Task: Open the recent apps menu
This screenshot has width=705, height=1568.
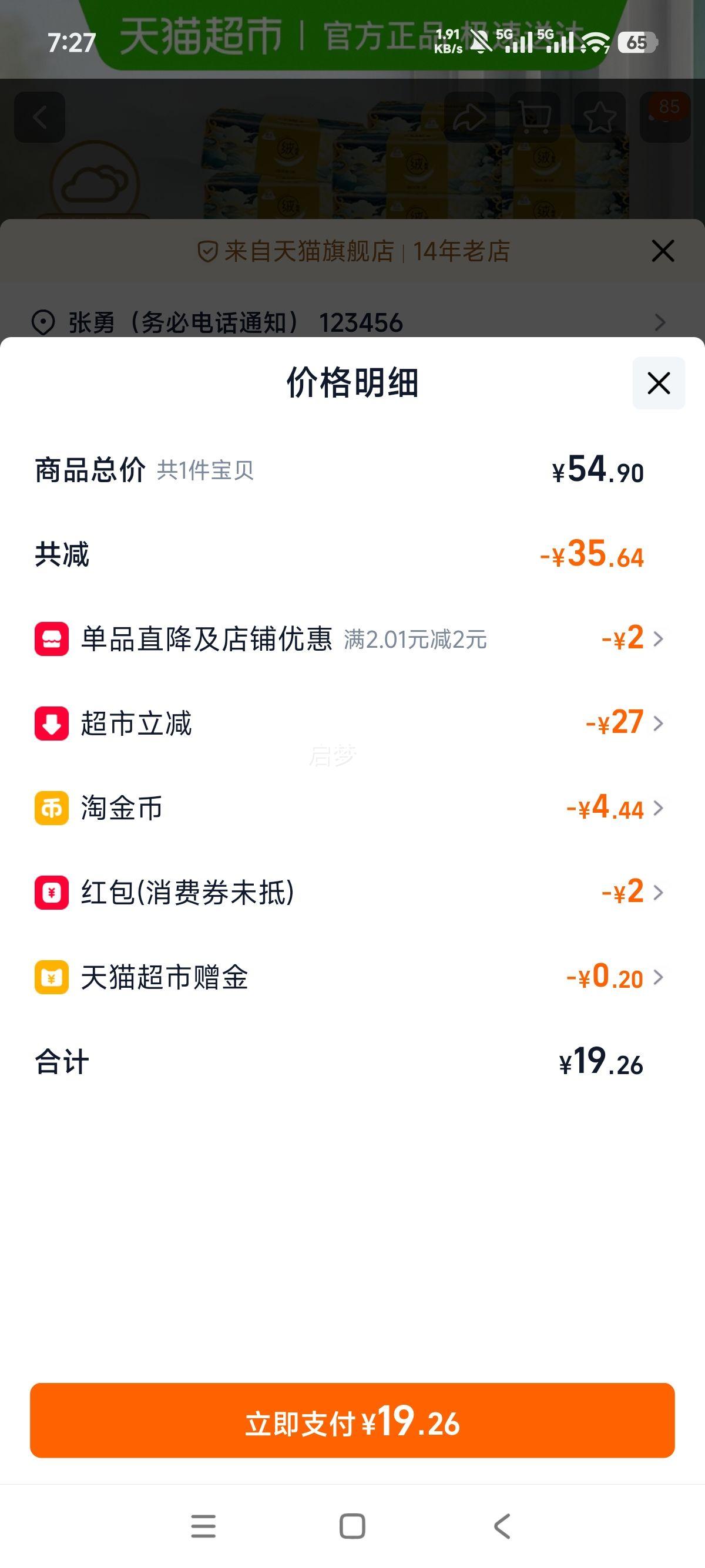Action: (203, 1526)
